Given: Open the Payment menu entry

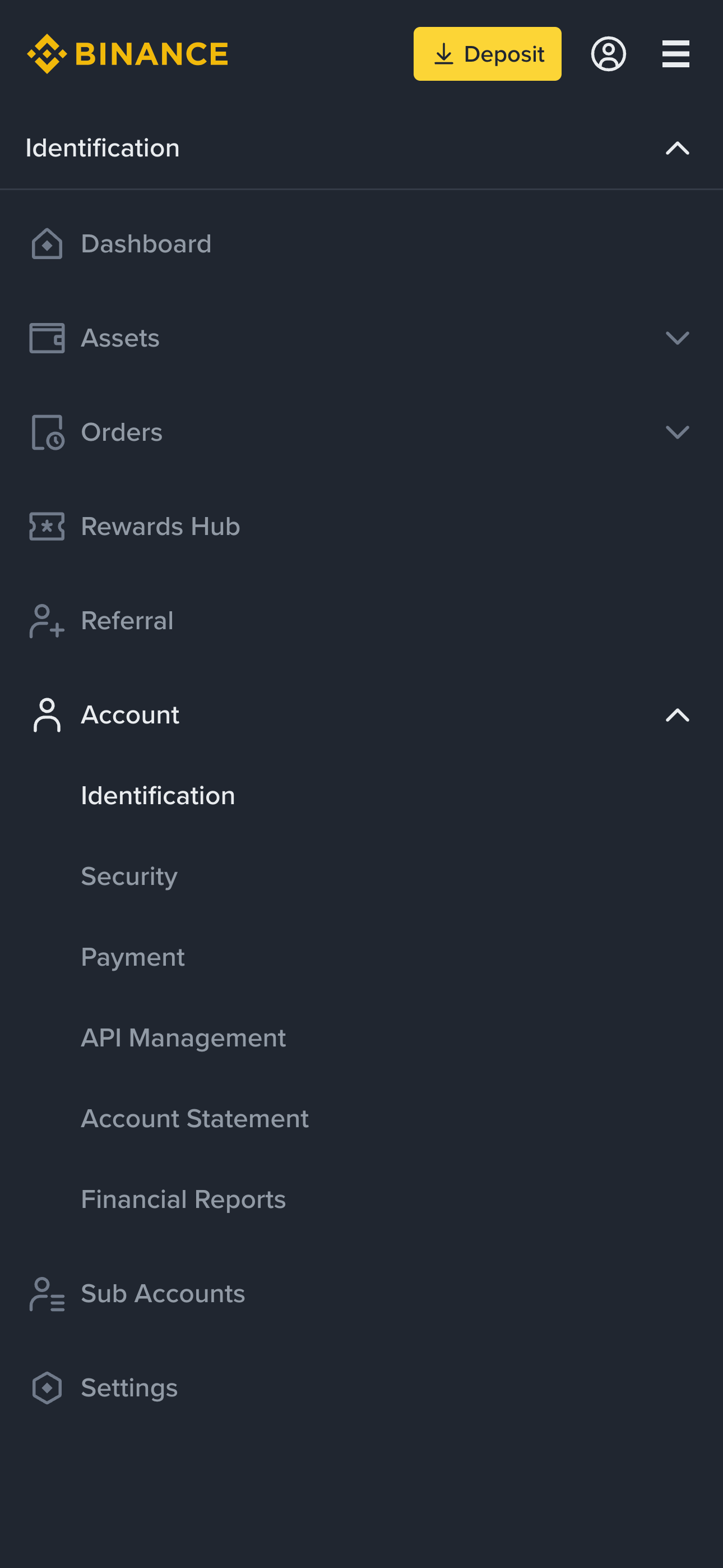Looking at the screenshot, I should 133,957.
